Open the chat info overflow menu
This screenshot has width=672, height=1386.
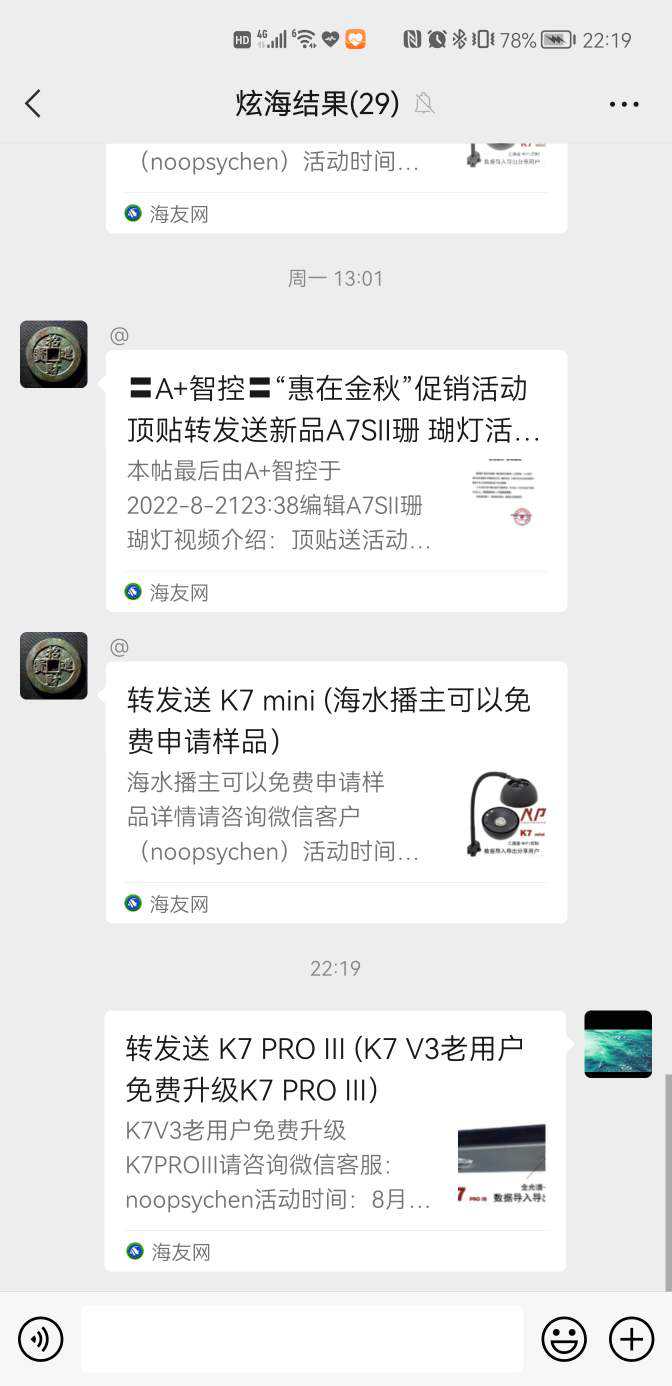623,104
